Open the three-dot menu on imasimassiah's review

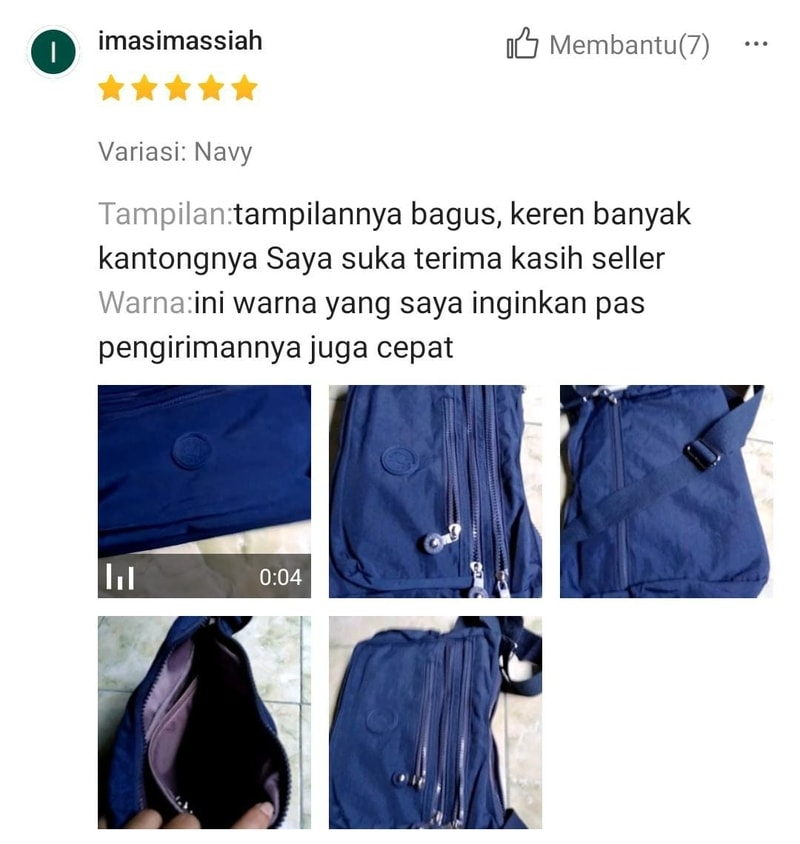point(756,45)
